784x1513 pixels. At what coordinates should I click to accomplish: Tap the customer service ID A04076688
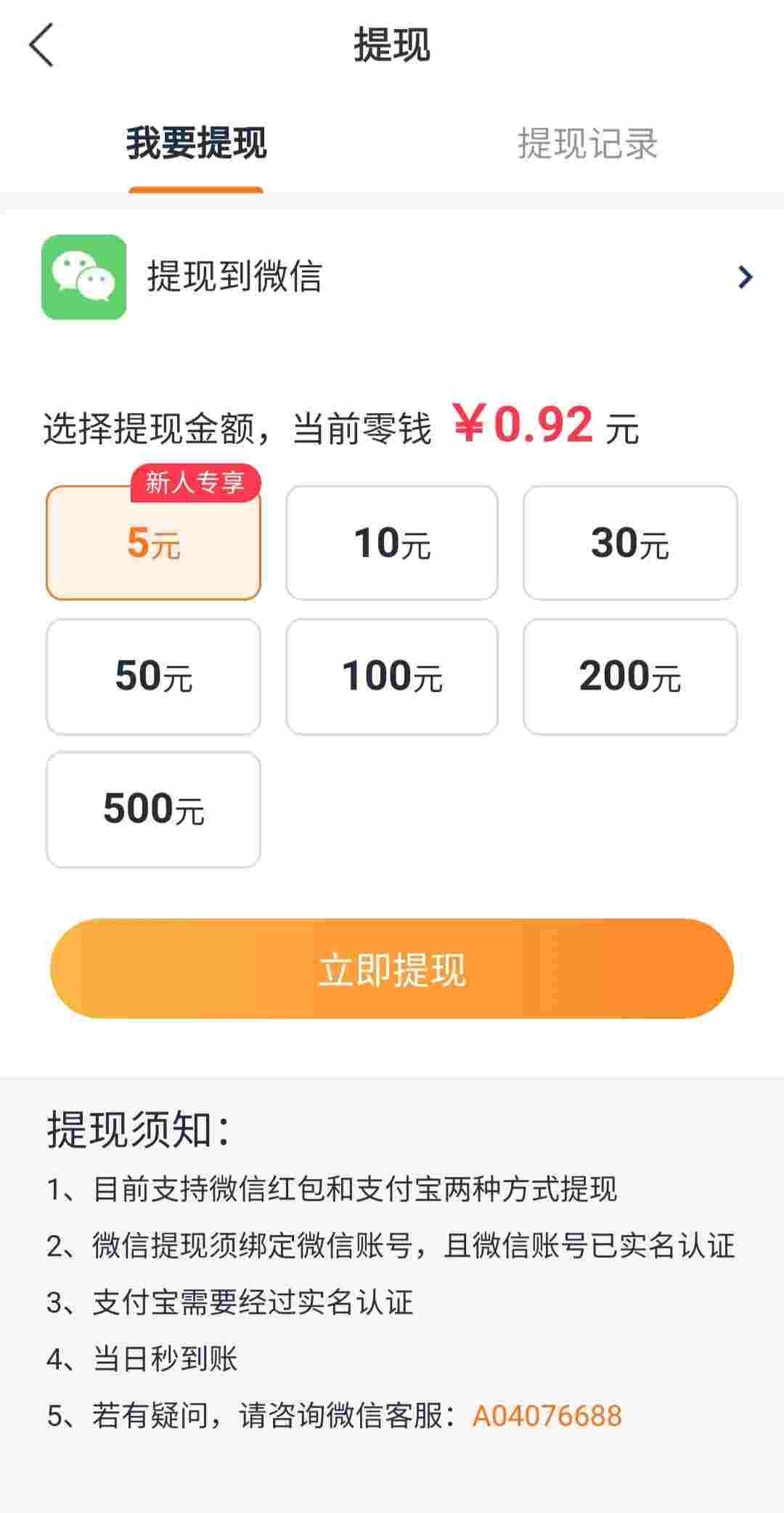(547, 1415)
